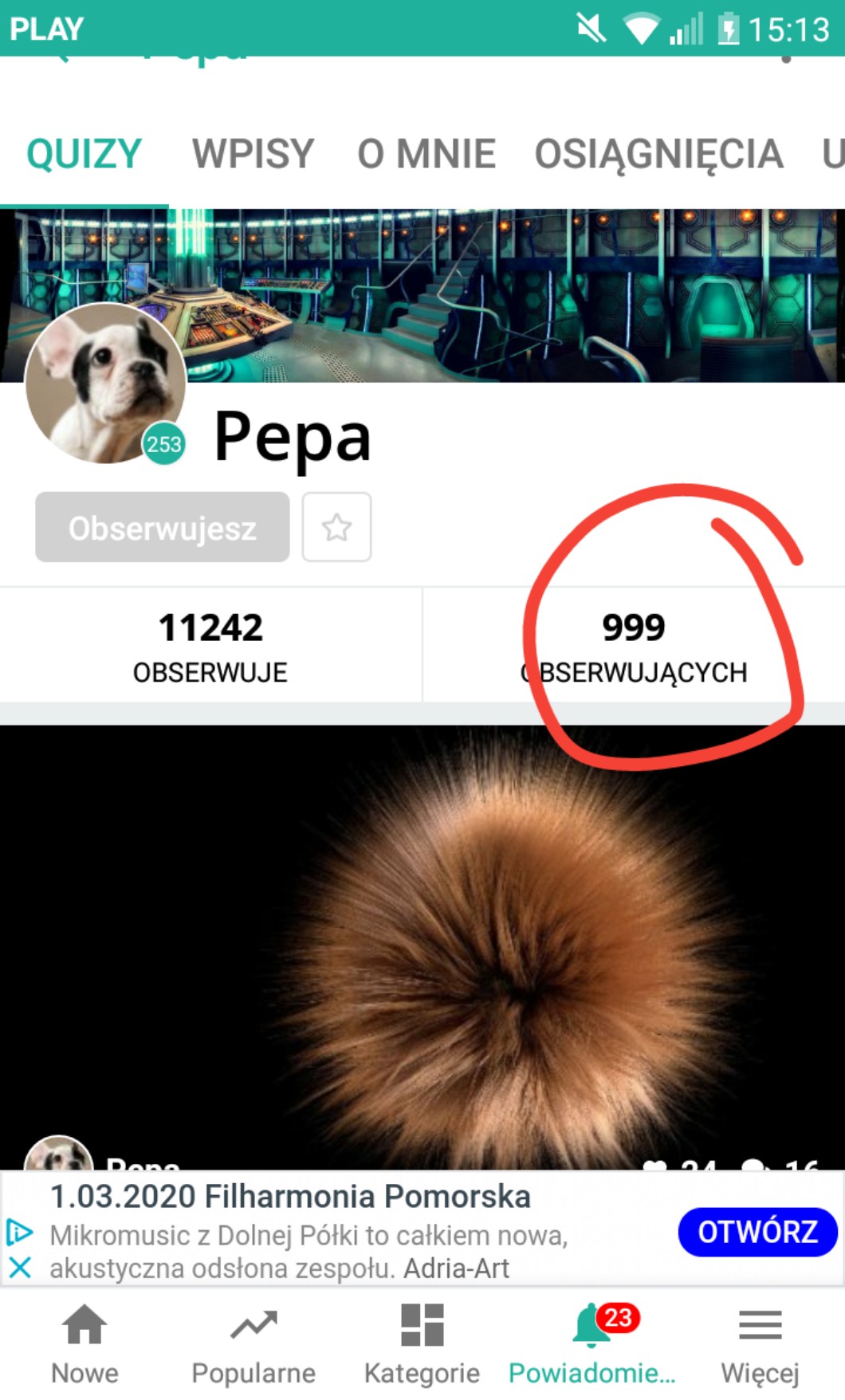
Task: Switch to the OSIĄGNIĘCIA tab
Action: pos(658,154)
